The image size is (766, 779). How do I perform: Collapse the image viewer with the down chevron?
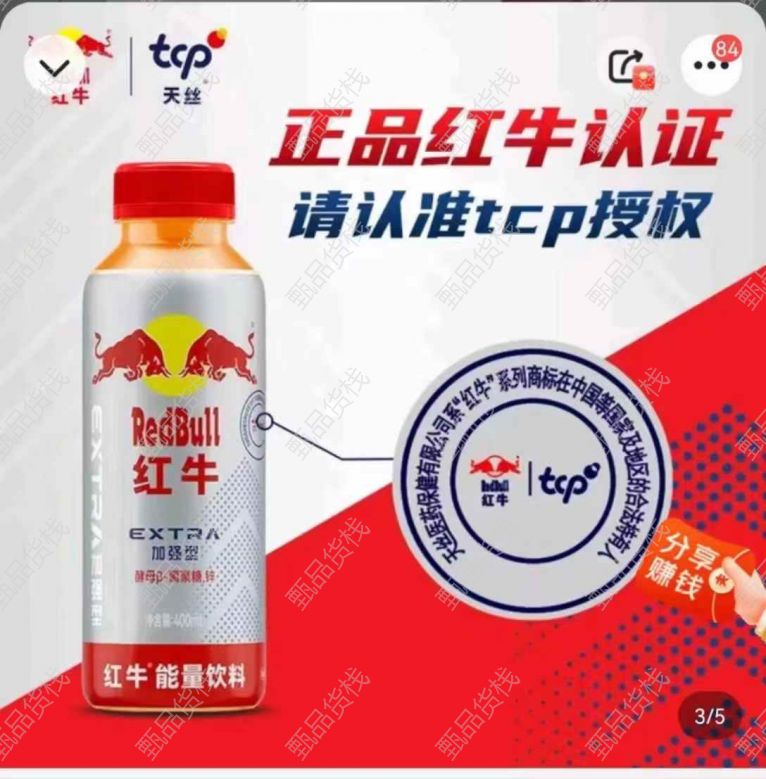(x=55, y=66)
